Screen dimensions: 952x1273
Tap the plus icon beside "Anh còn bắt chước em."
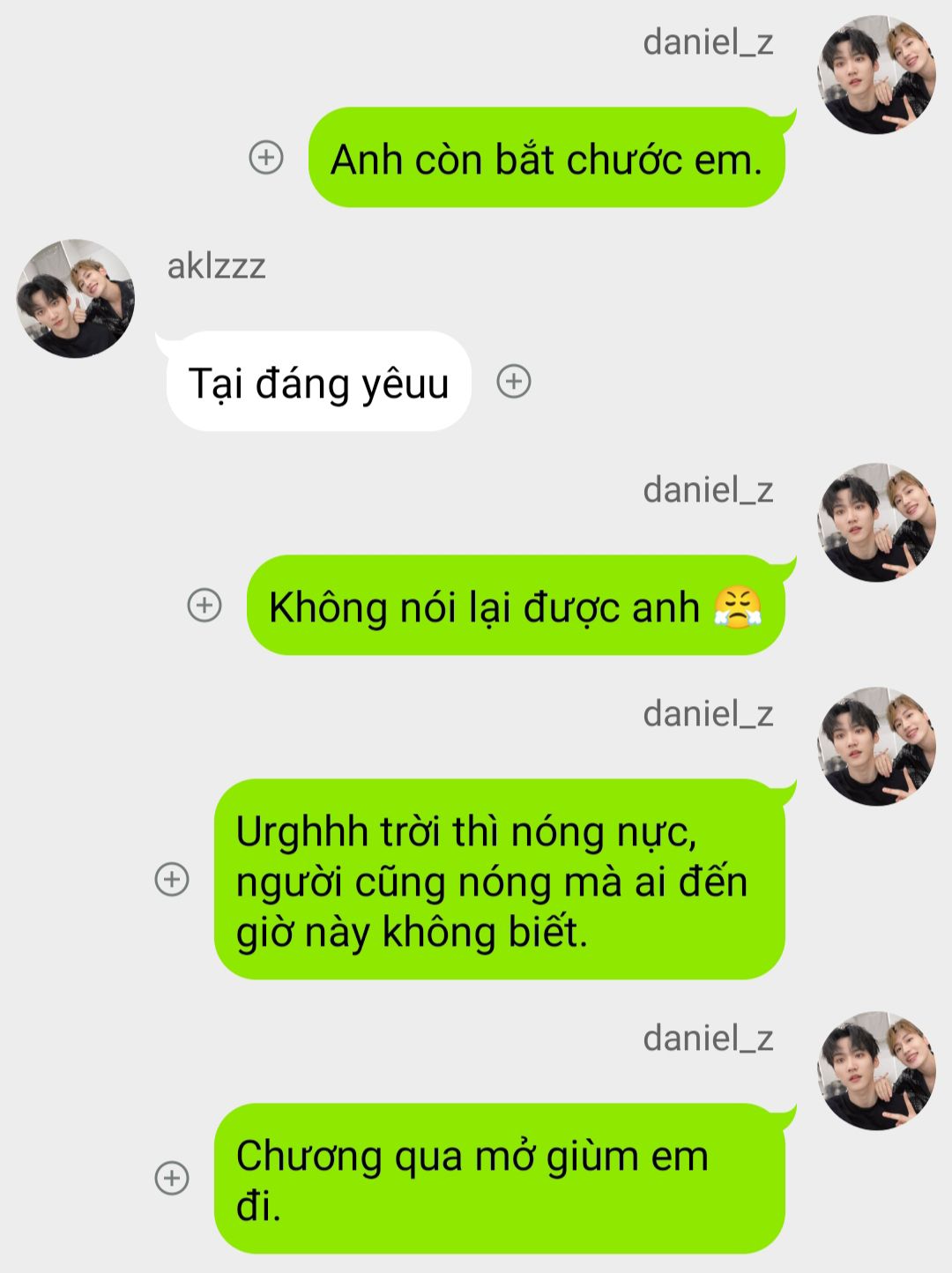tap(266, 158)
